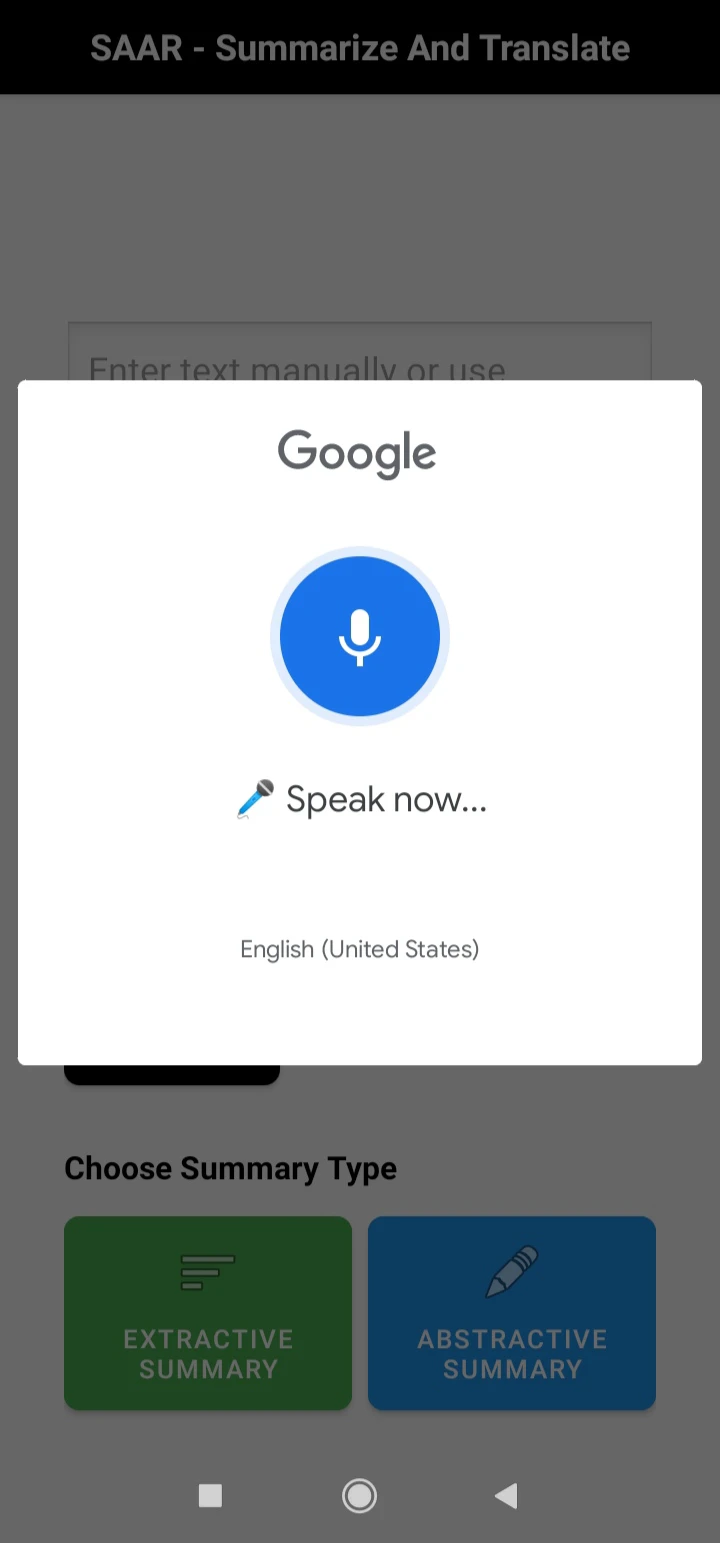This screenshot has width=720, height=1543.
Task: Tap the blue microphone button
Action: (360, 636)
